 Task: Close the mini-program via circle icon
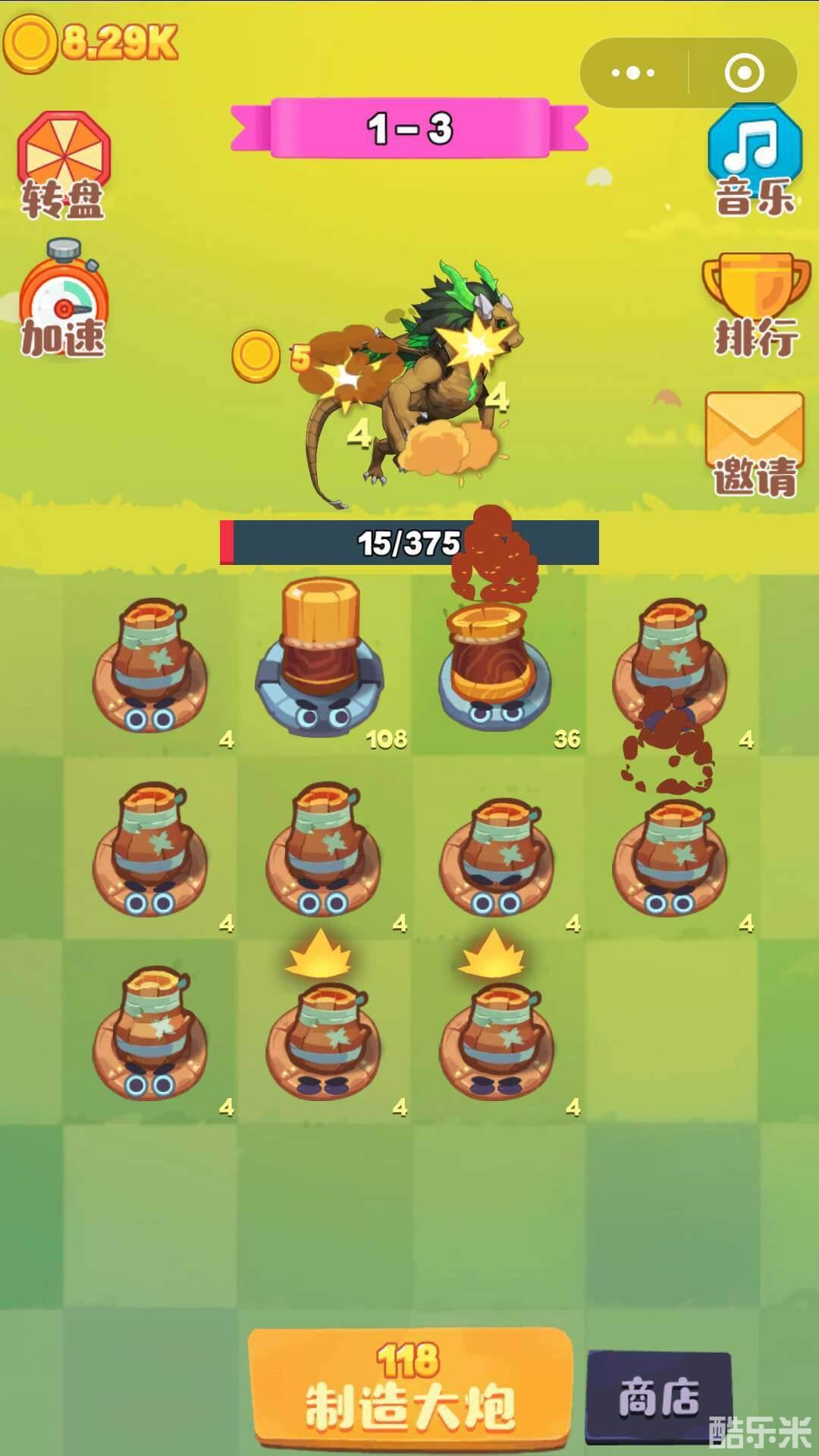pyautogui.click(x=744, y=74)
